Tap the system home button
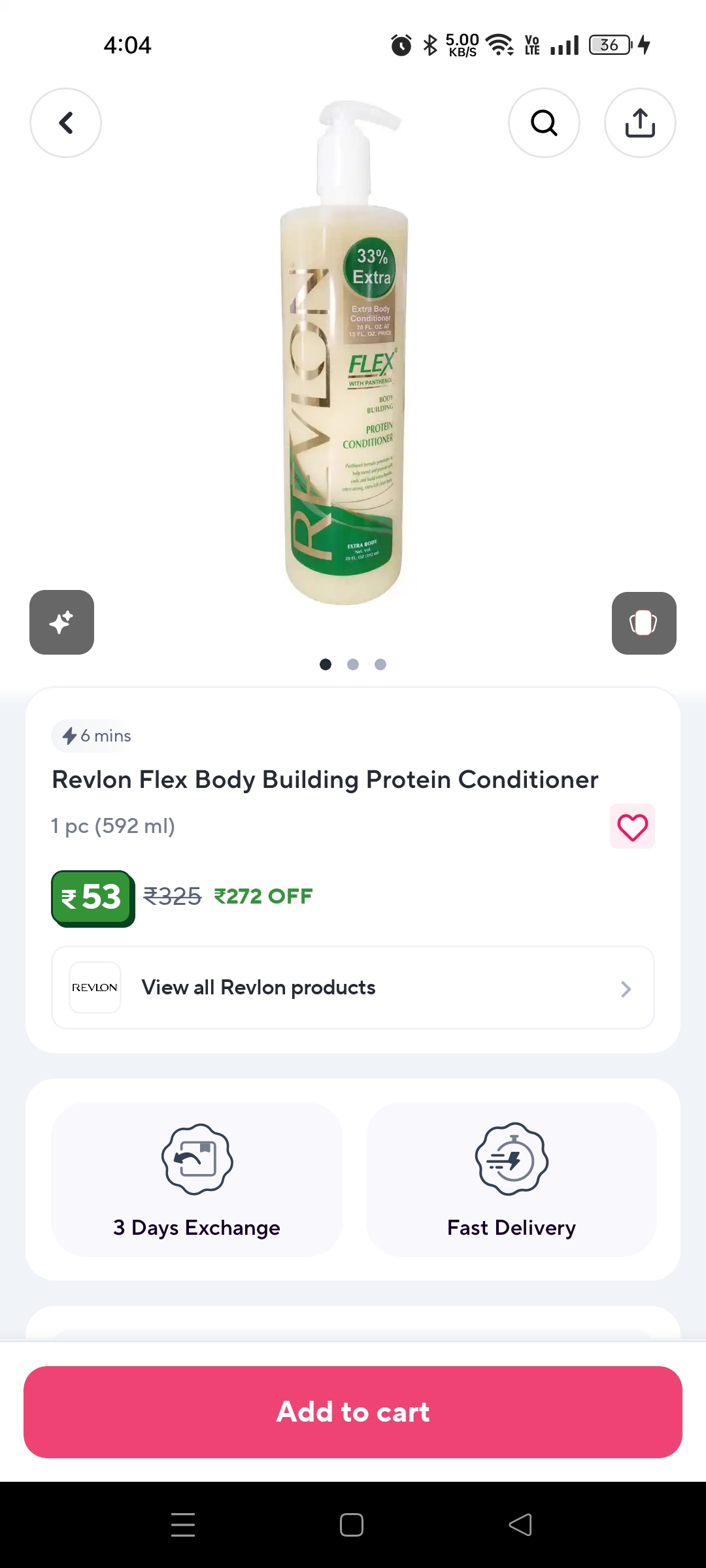The image size is (706, 1568). point(352,1525)
